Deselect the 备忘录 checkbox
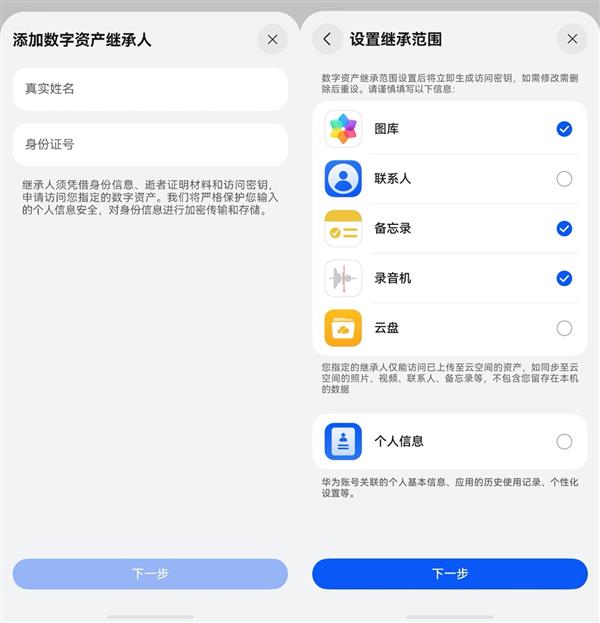The width and height of the screenshot is (600, 623). click(564, 229)
